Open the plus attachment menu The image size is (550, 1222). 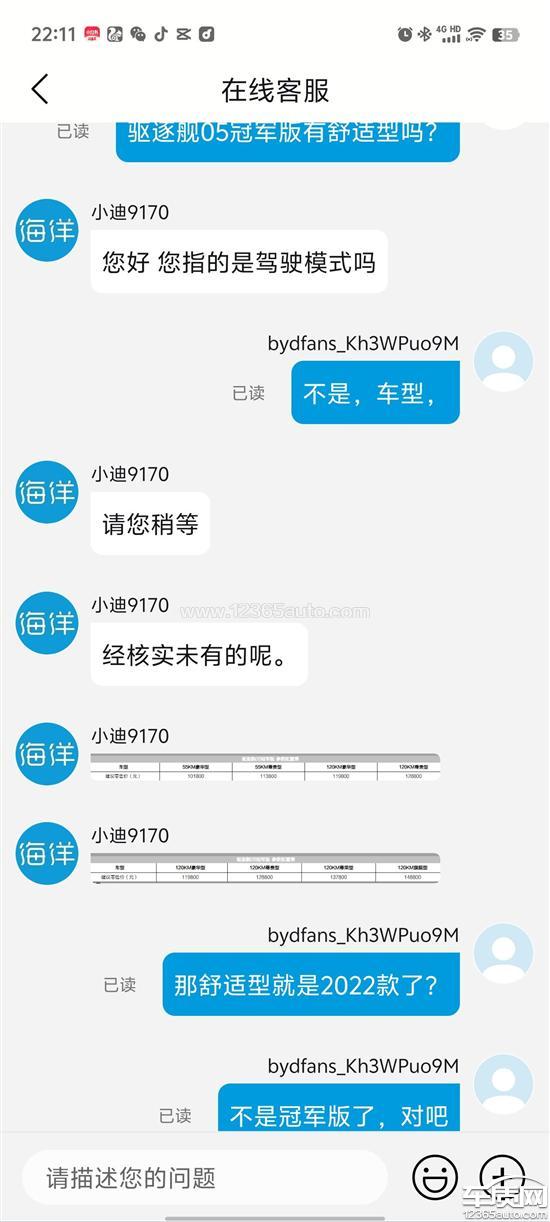[x=503, y=1177]
